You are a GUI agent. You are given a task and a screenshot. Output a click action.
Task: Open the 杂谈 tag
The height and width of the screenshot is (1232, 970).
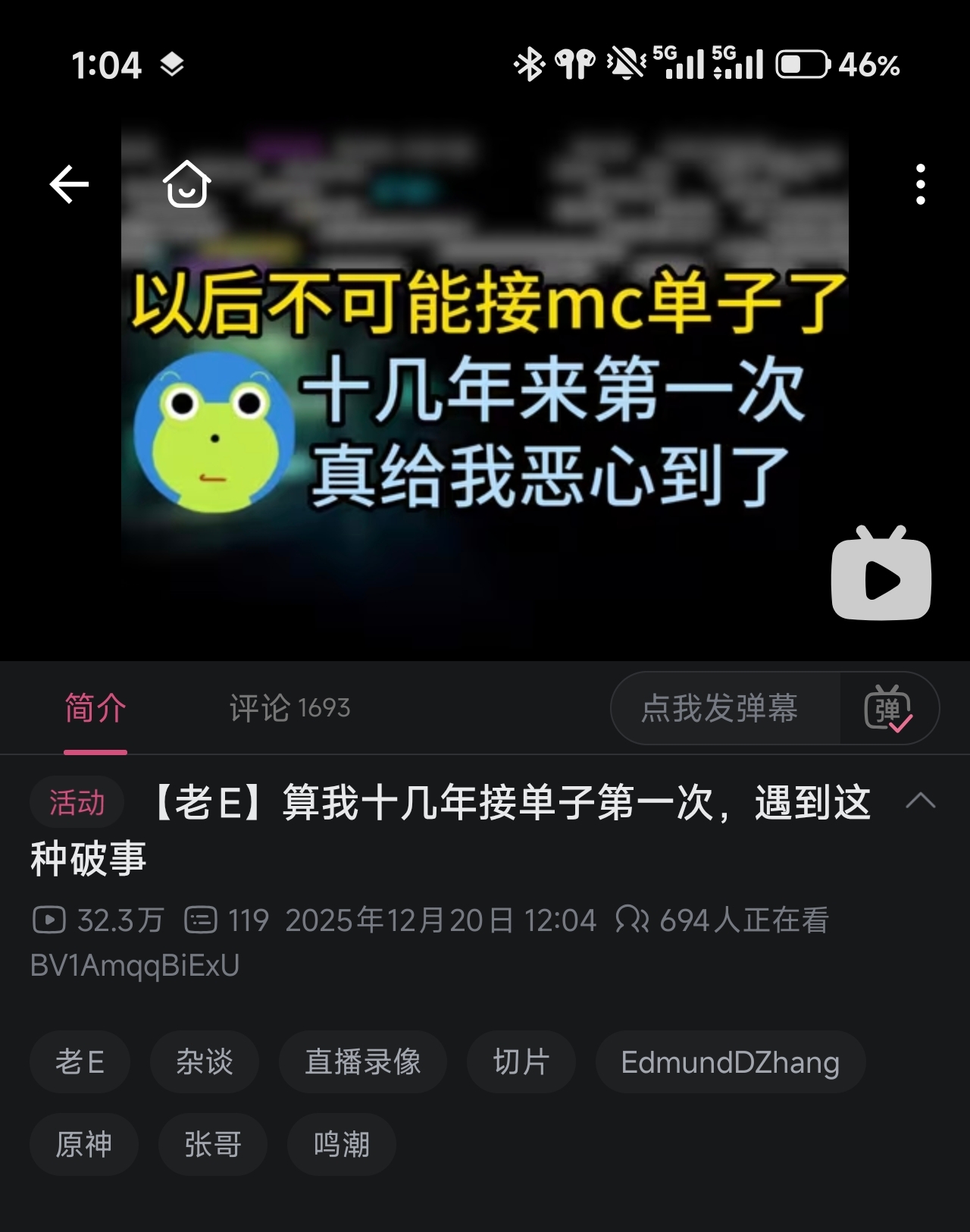[x=205, y=1061]
